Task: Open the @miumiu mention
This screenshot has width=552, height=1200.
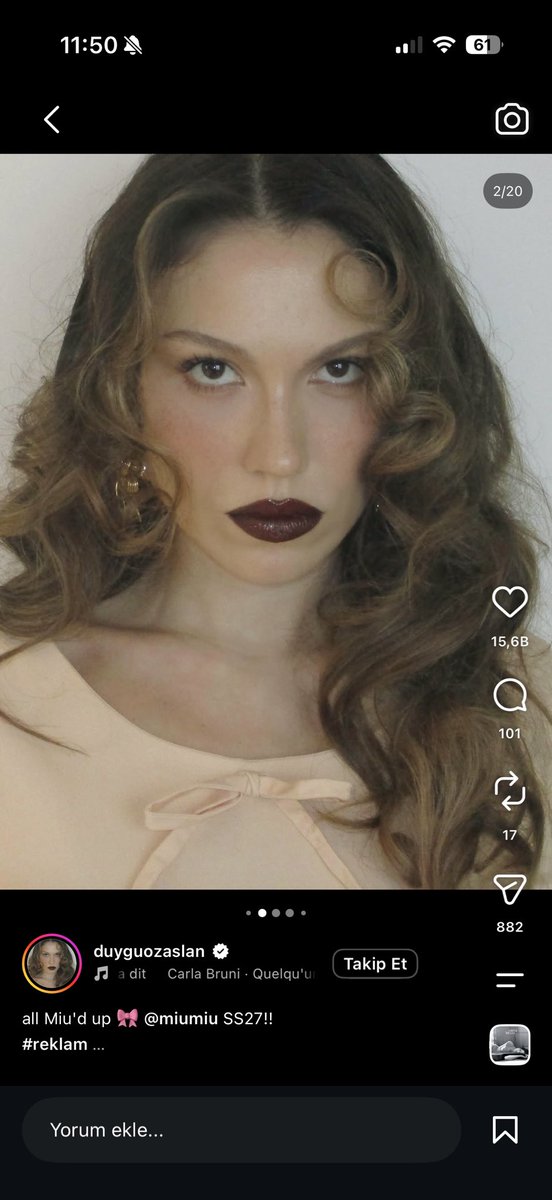Action: 180,1019
